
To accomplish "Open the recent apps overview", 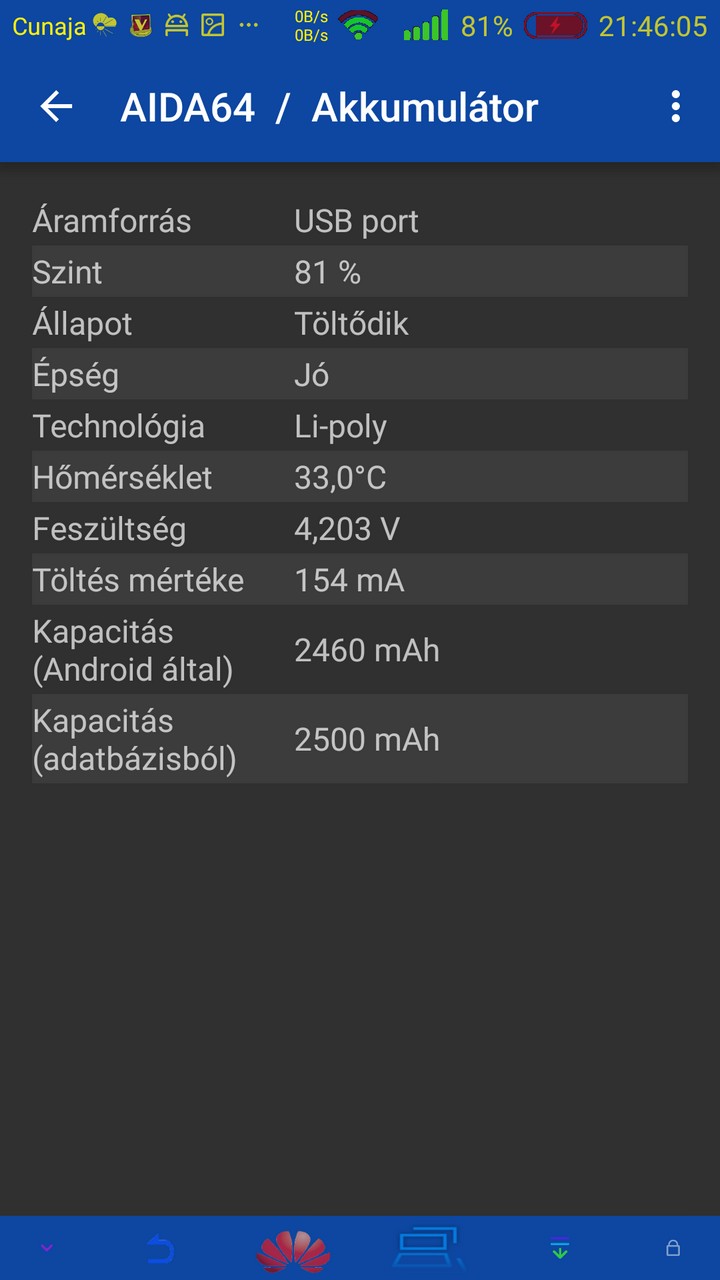I will 429,1248.
